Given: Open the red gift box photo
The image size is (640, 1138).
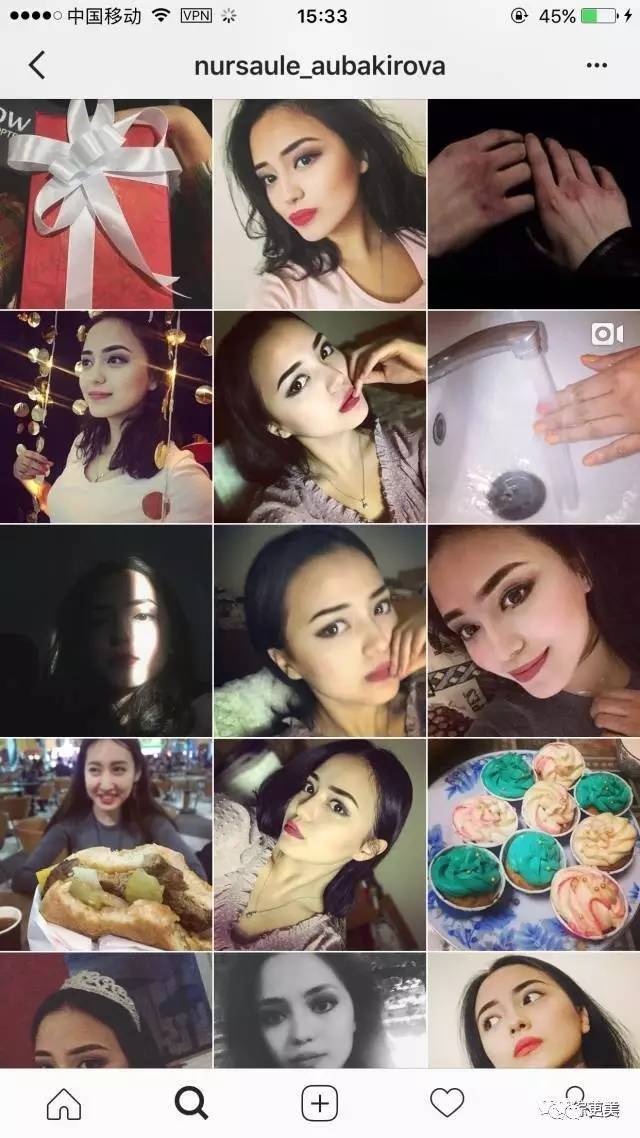Looking at the screenshot, I should coord(106,204).
